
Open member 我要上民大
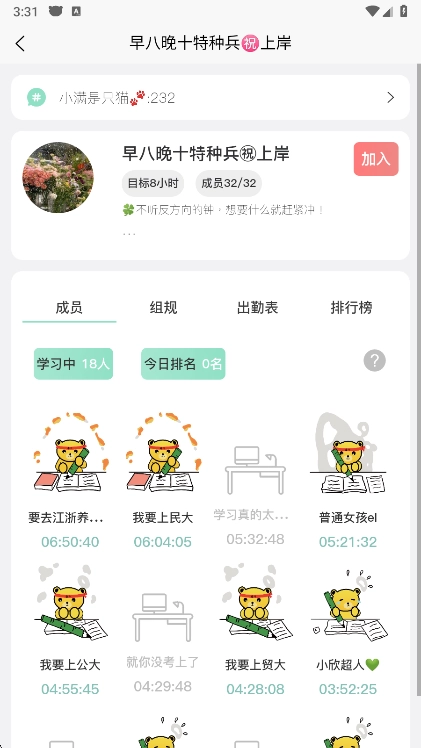pos(163,479)
